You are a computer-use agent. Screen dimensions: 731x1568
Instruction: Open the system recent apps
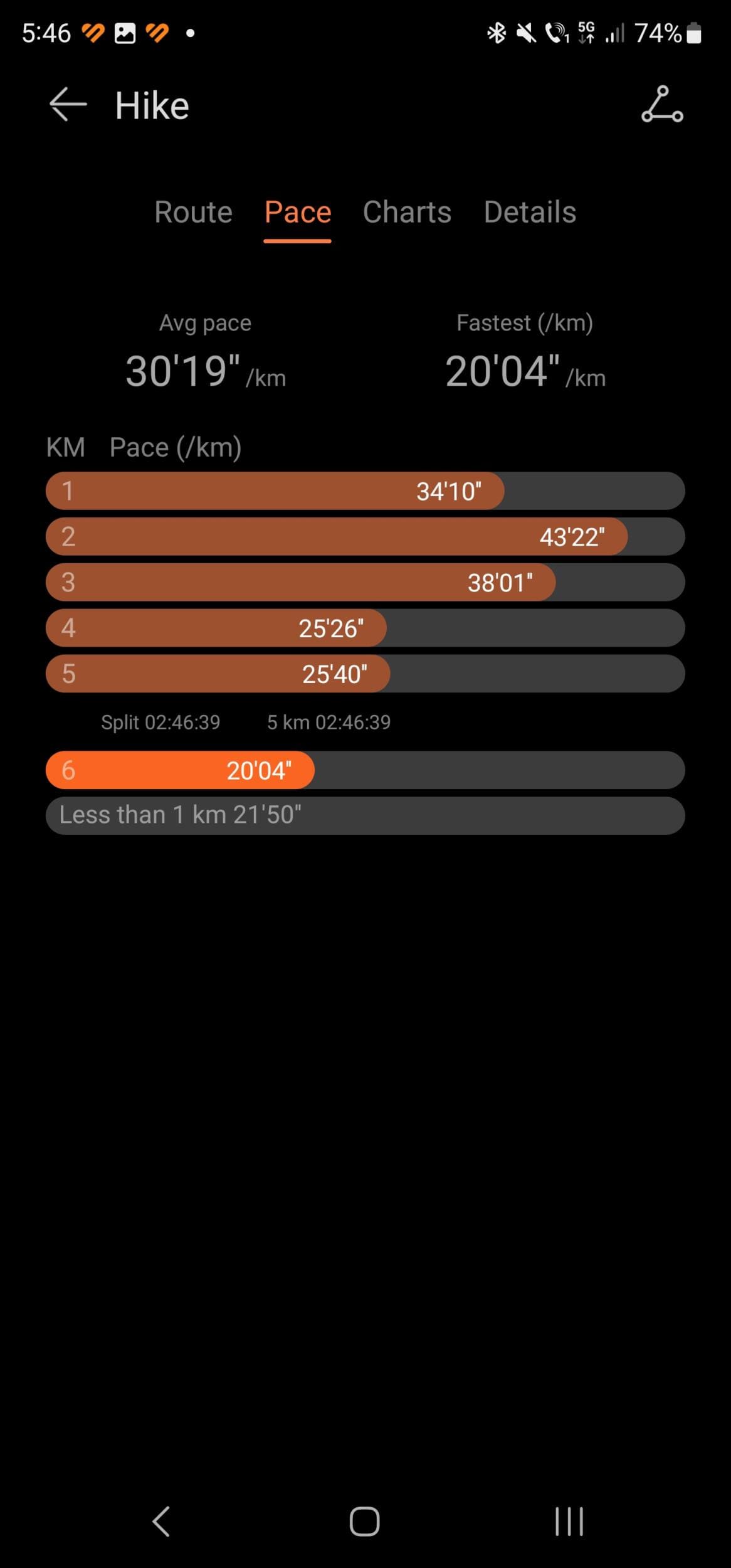click(569, 1522)
